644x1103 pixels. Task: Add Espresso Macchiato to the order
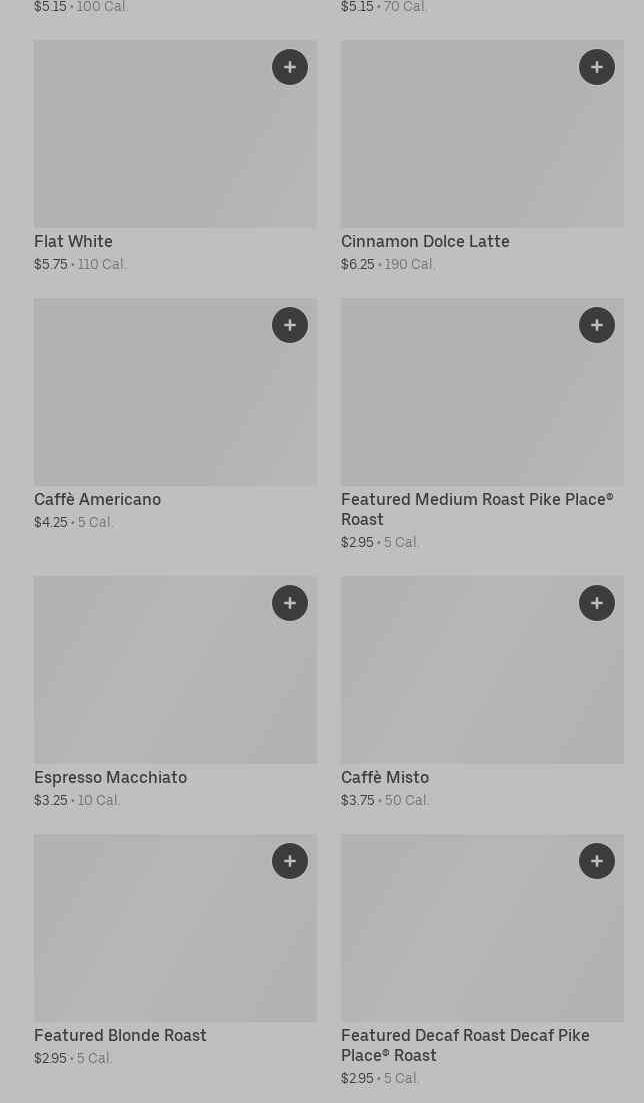point(290,603)
